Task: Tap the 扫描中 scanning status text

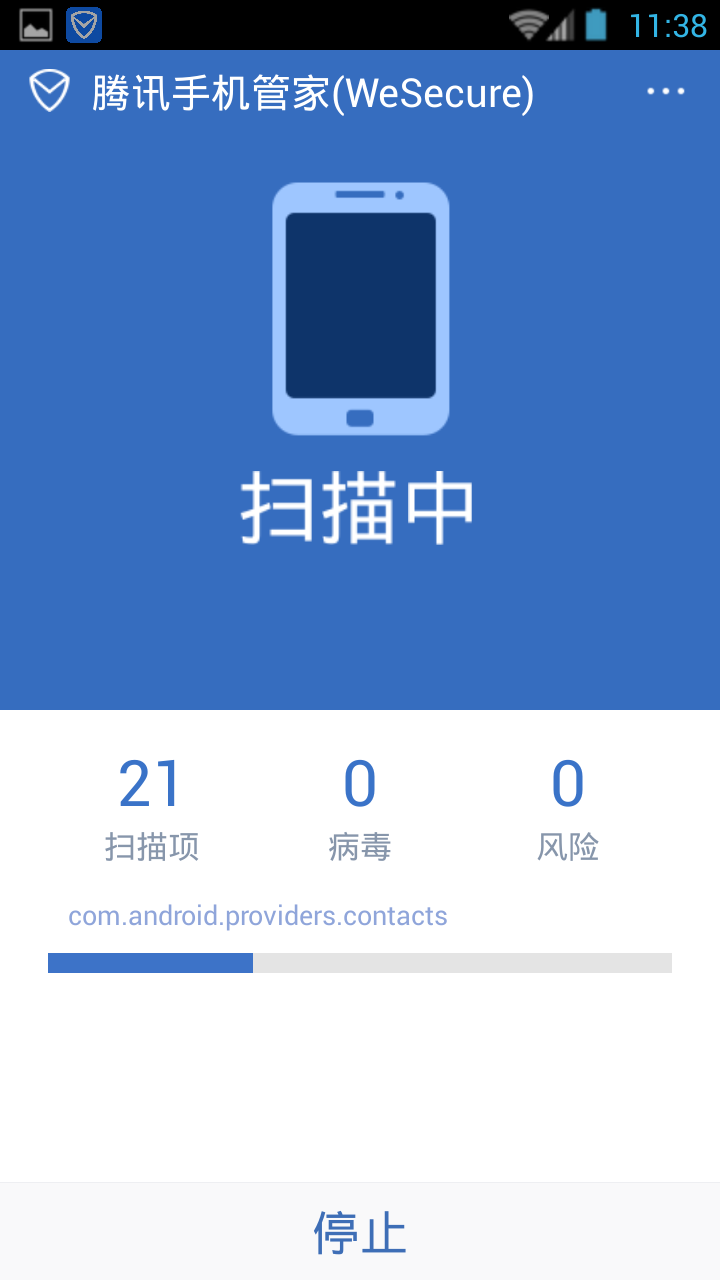Action: click(x=360, y=505)
